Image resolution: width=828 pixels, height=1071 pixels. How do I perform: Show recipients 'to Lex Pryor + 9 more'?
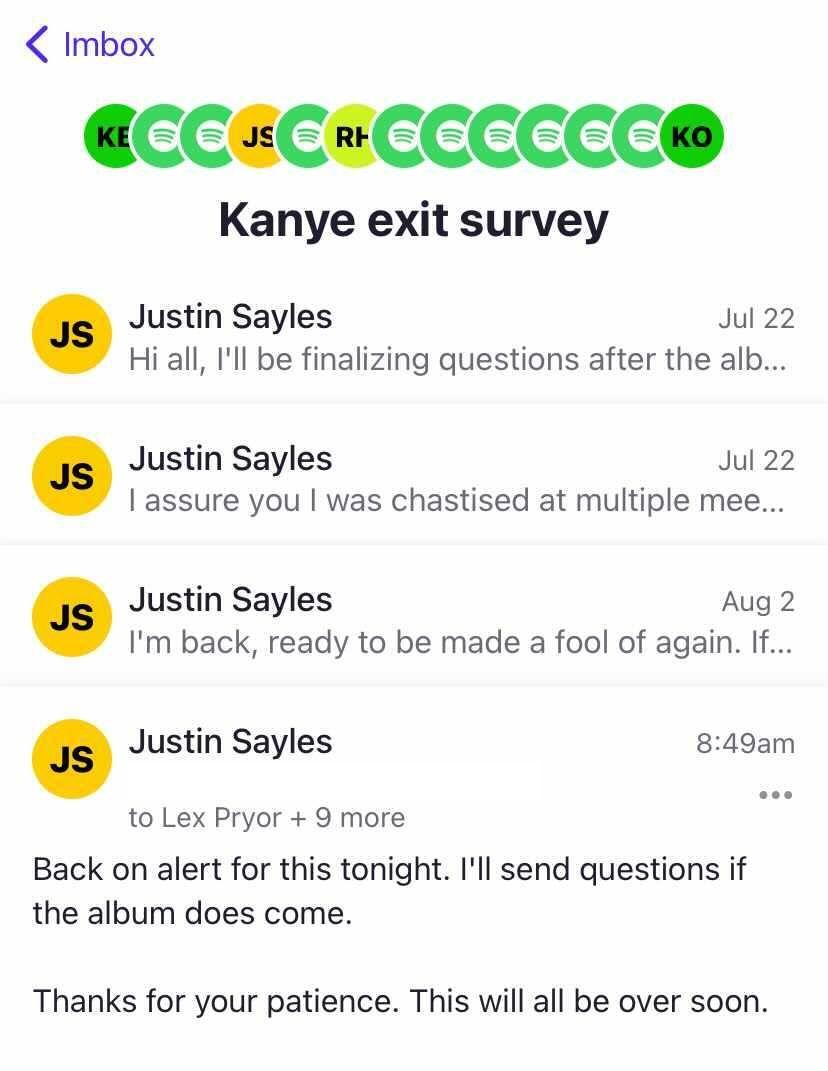coord(266,818)
